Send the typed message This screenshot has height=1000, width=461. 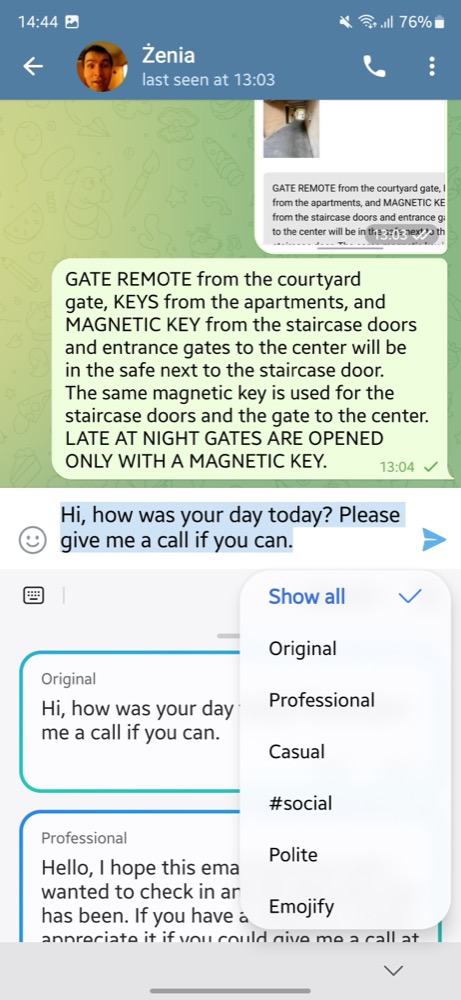click(x=434, y=540)
